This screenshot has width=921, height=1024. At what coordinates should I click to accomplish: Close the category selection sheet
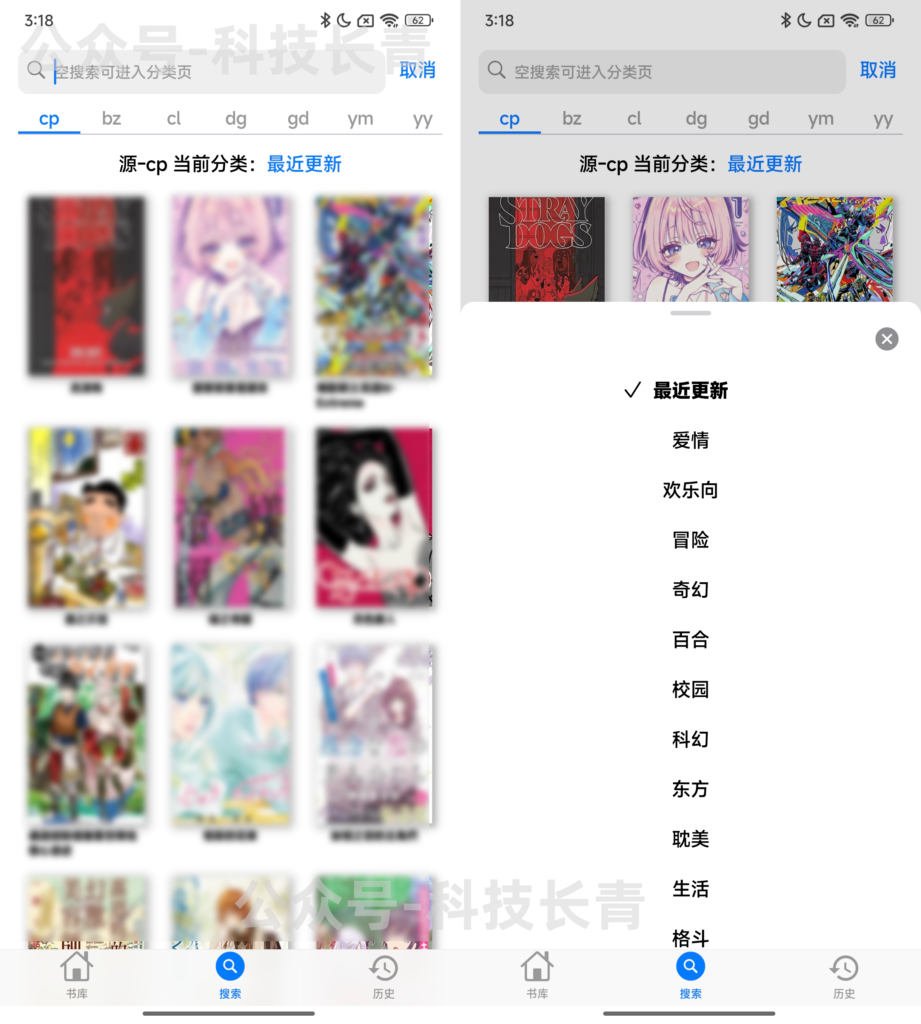point(886,339)
